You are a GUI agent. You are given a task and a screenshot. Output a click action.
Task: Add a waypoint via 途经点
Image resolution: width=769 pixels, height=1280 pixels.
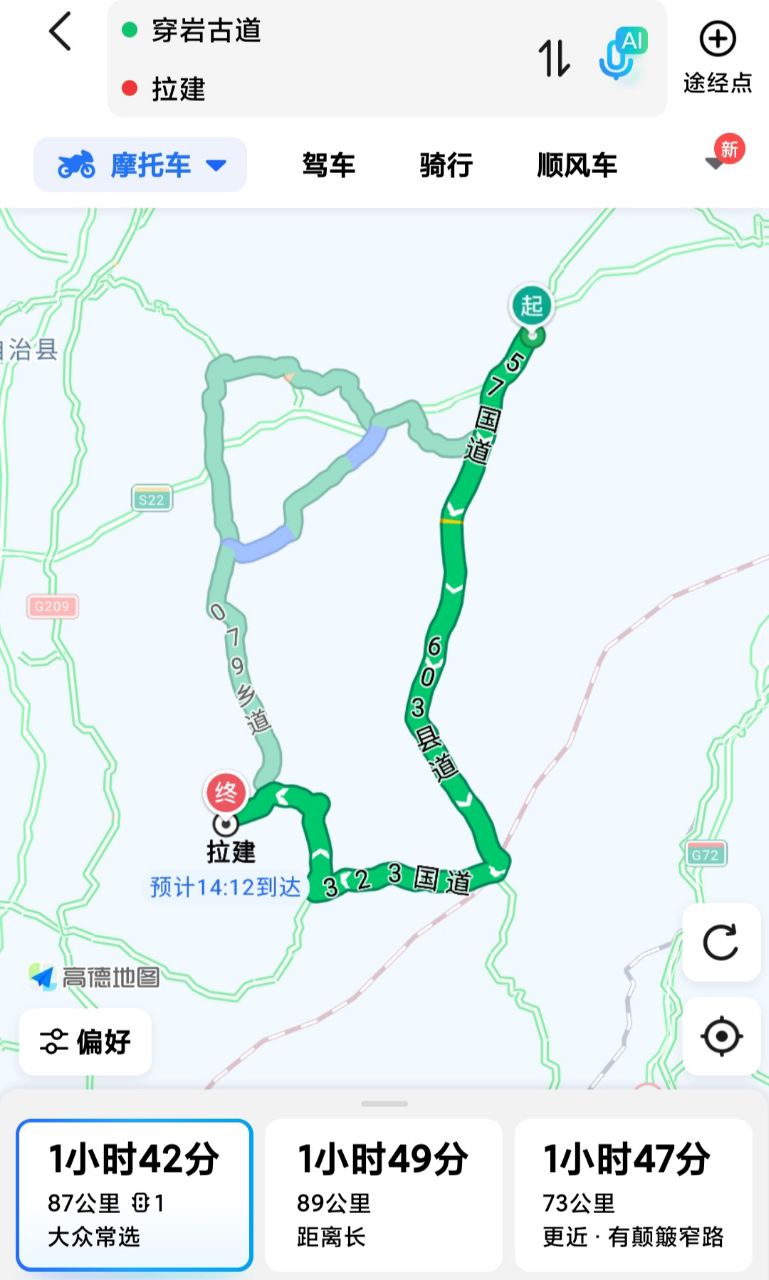coord(717,56)
